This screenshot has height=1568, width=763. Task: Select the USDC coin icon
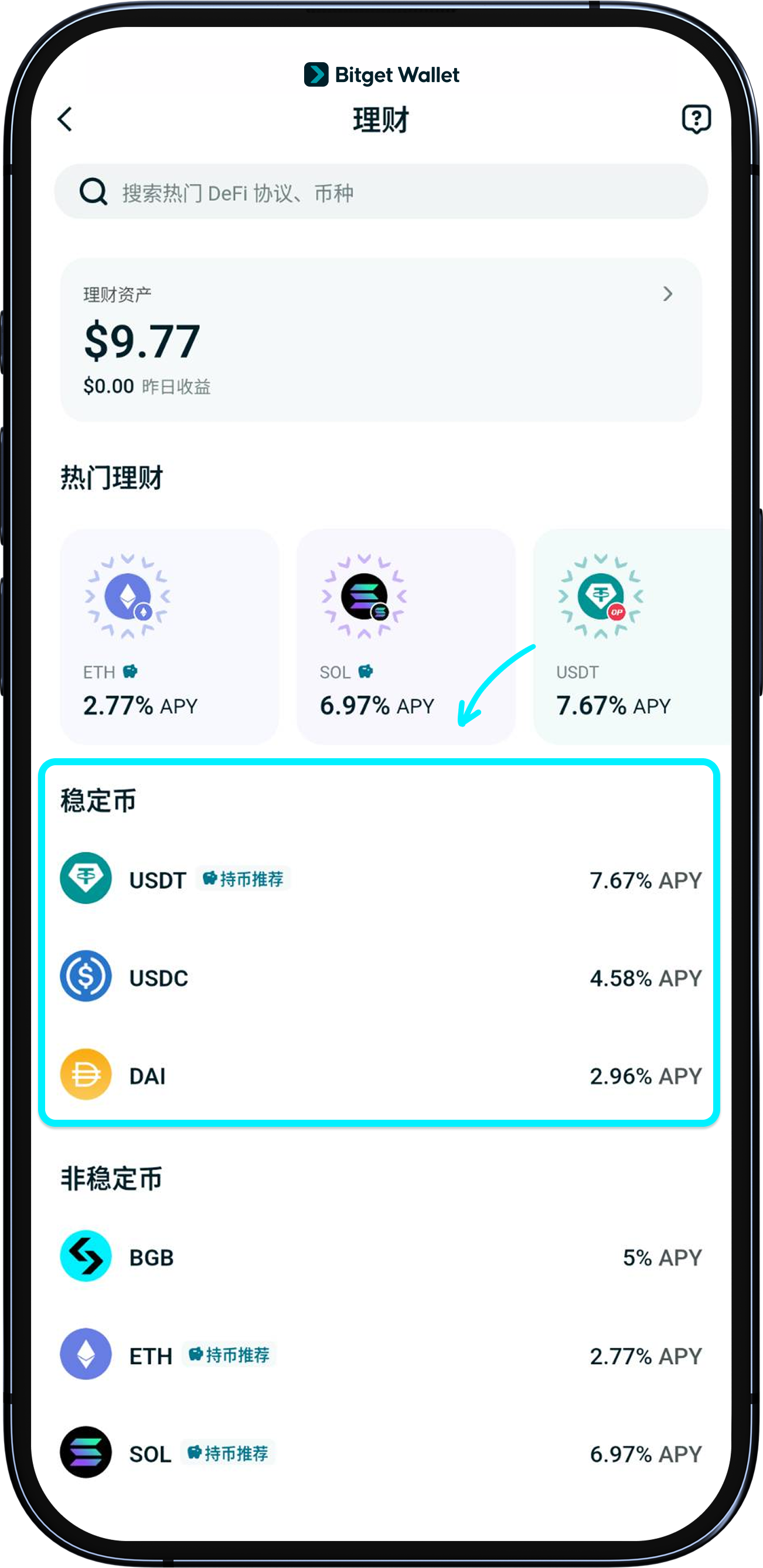pos(86,977)
